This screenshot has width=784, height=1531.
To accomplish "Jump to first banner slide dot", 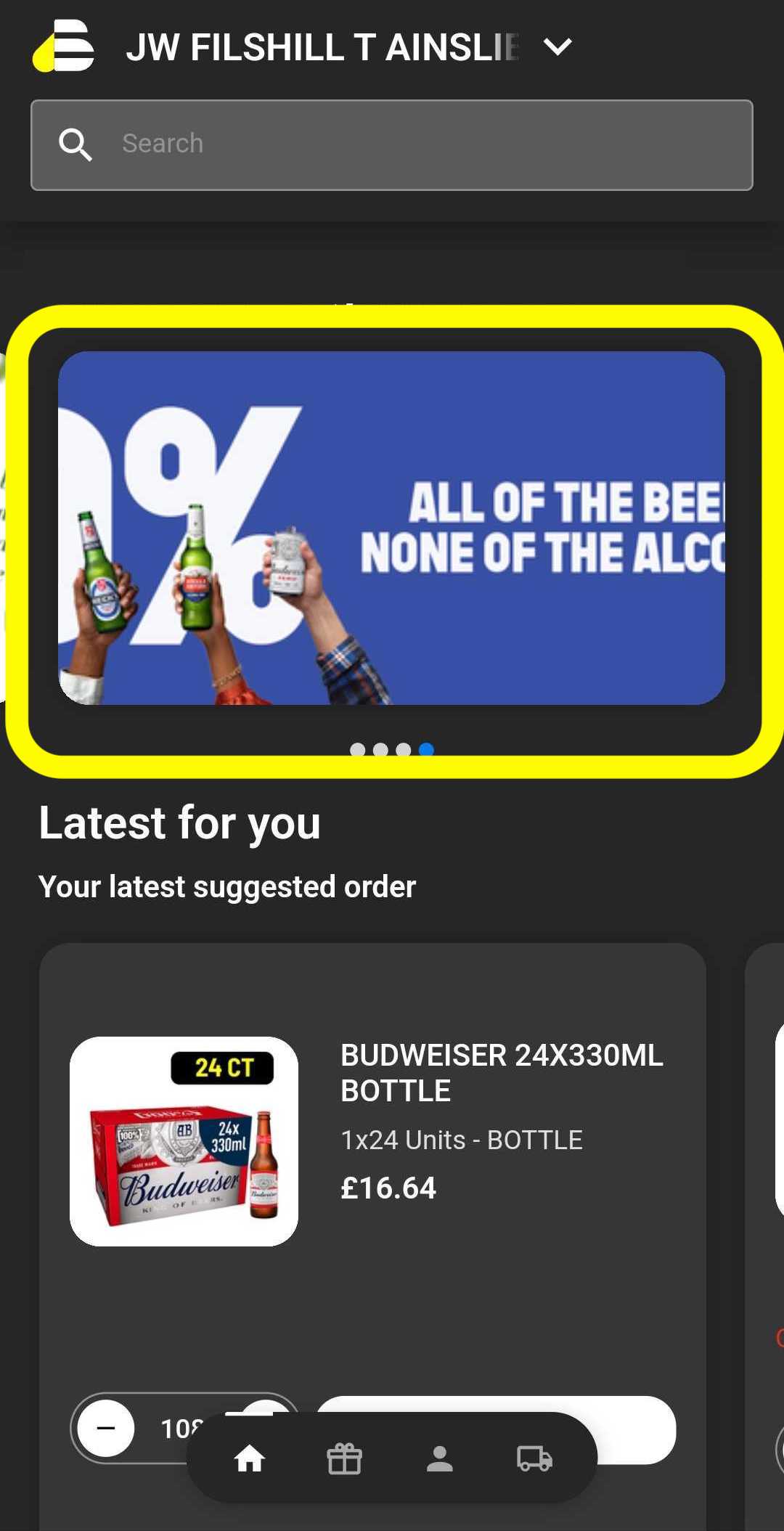I will (x=357, y=750).
